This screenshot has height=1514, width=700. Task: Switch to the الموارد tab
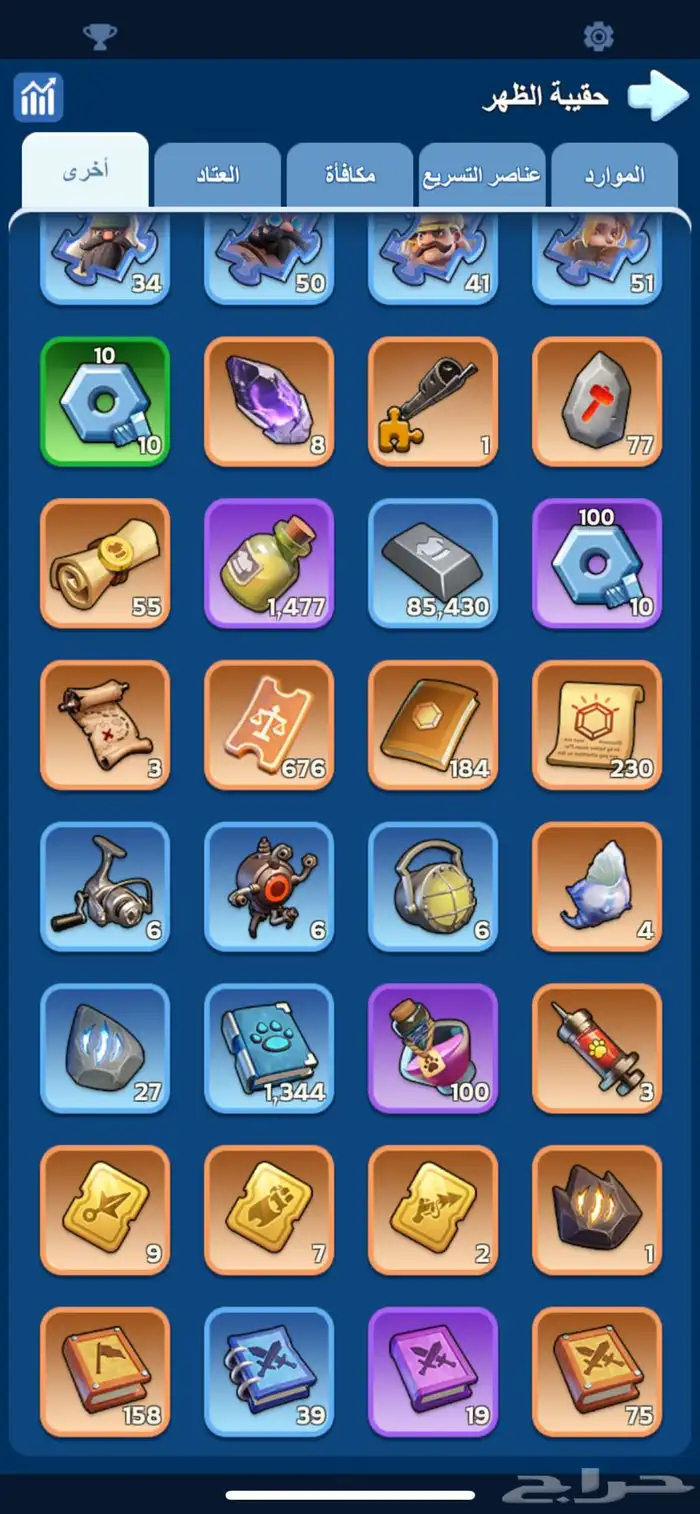614,175
